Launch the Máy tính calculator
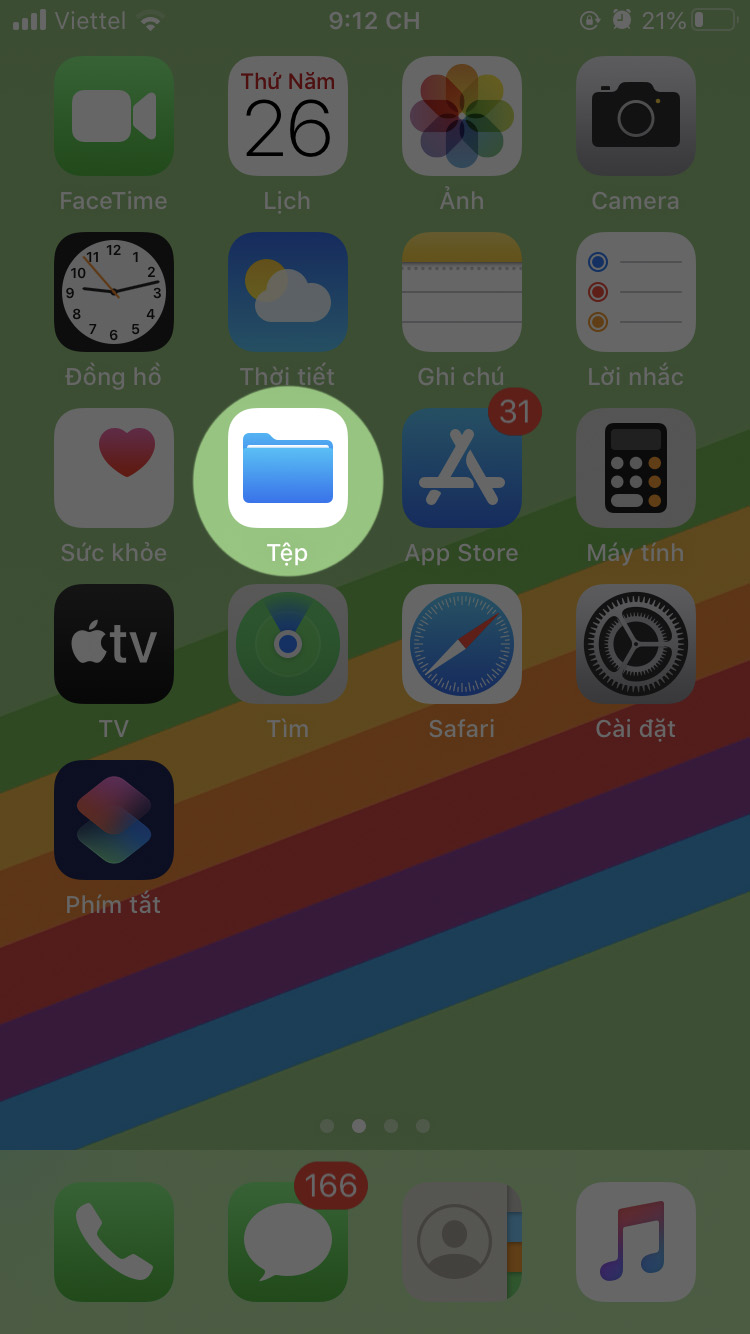750x1334 pixels. point(636,468)
